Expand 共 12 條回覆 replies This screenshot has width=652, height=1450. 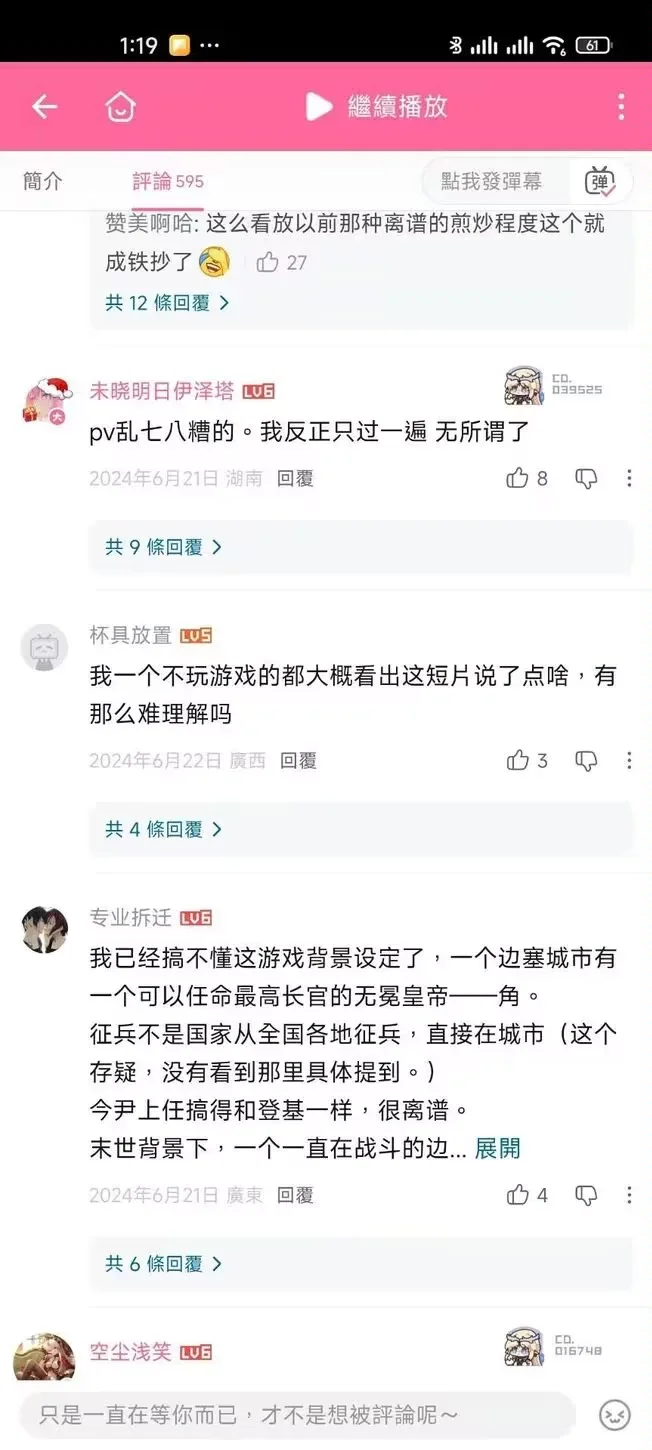167,301
